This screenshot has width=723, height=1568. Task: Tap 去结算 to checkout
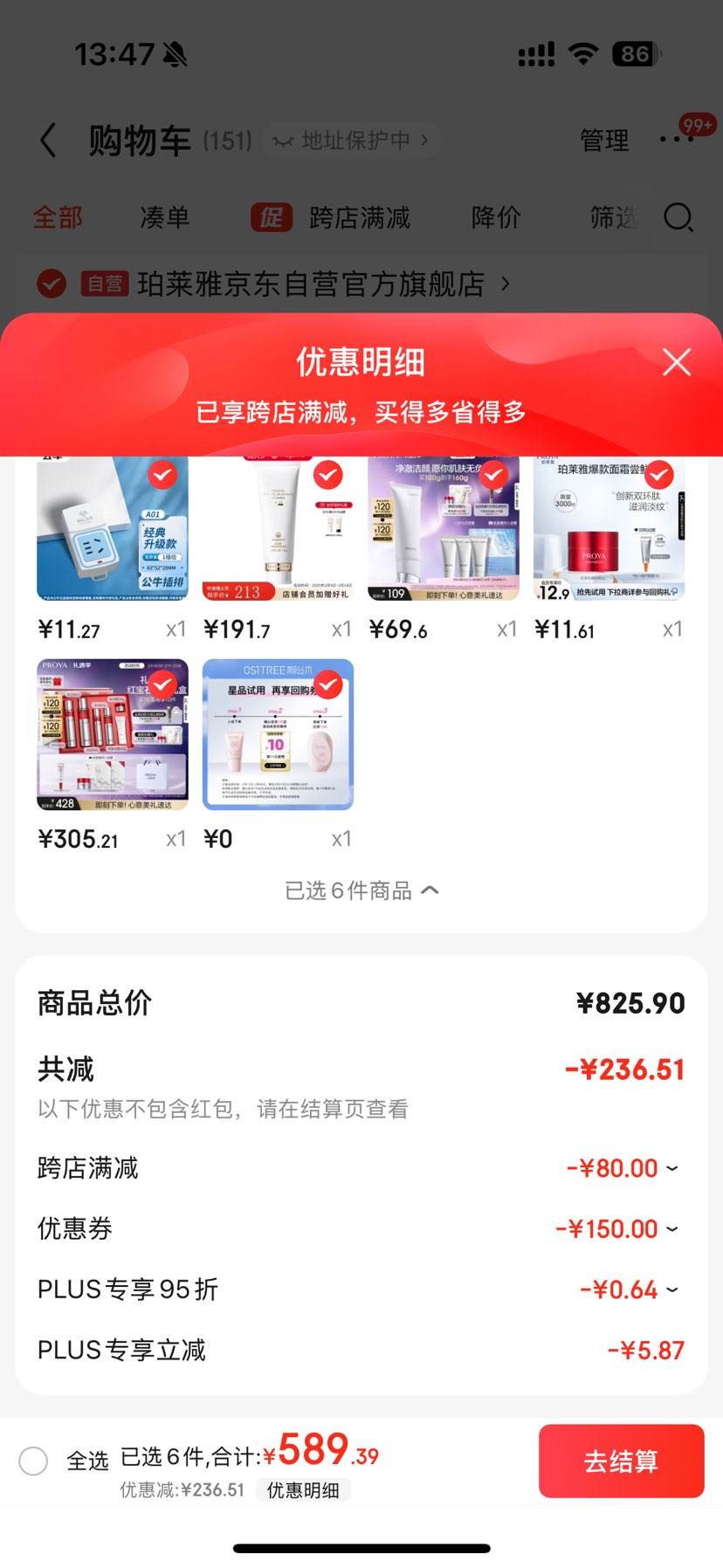pyautogui.click(x=622, y=1461)
